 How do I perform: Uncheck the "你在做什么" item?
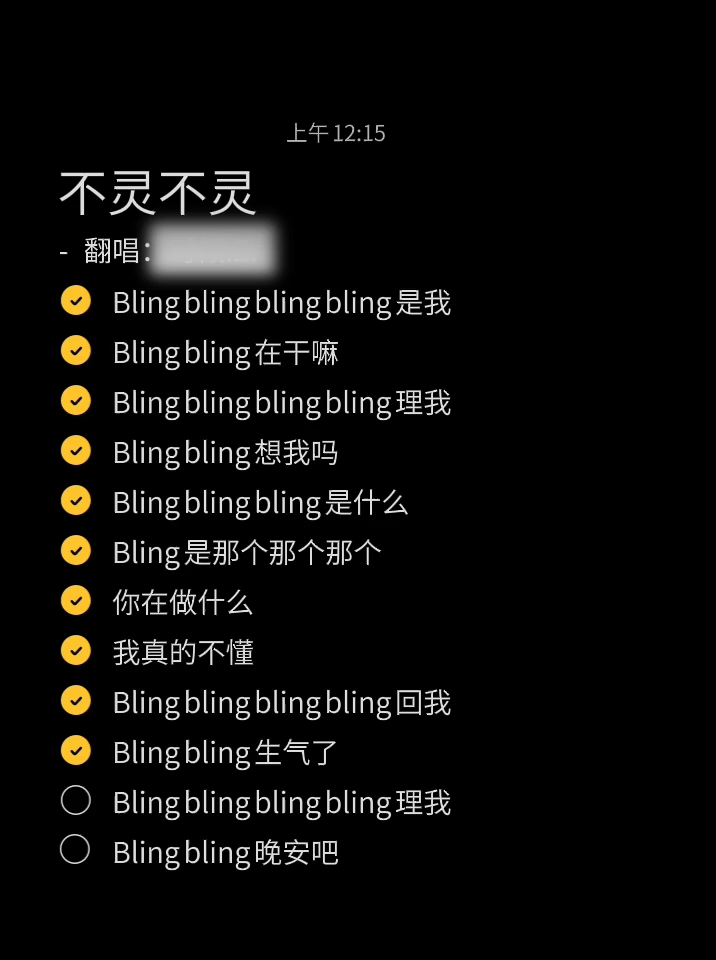76,601
